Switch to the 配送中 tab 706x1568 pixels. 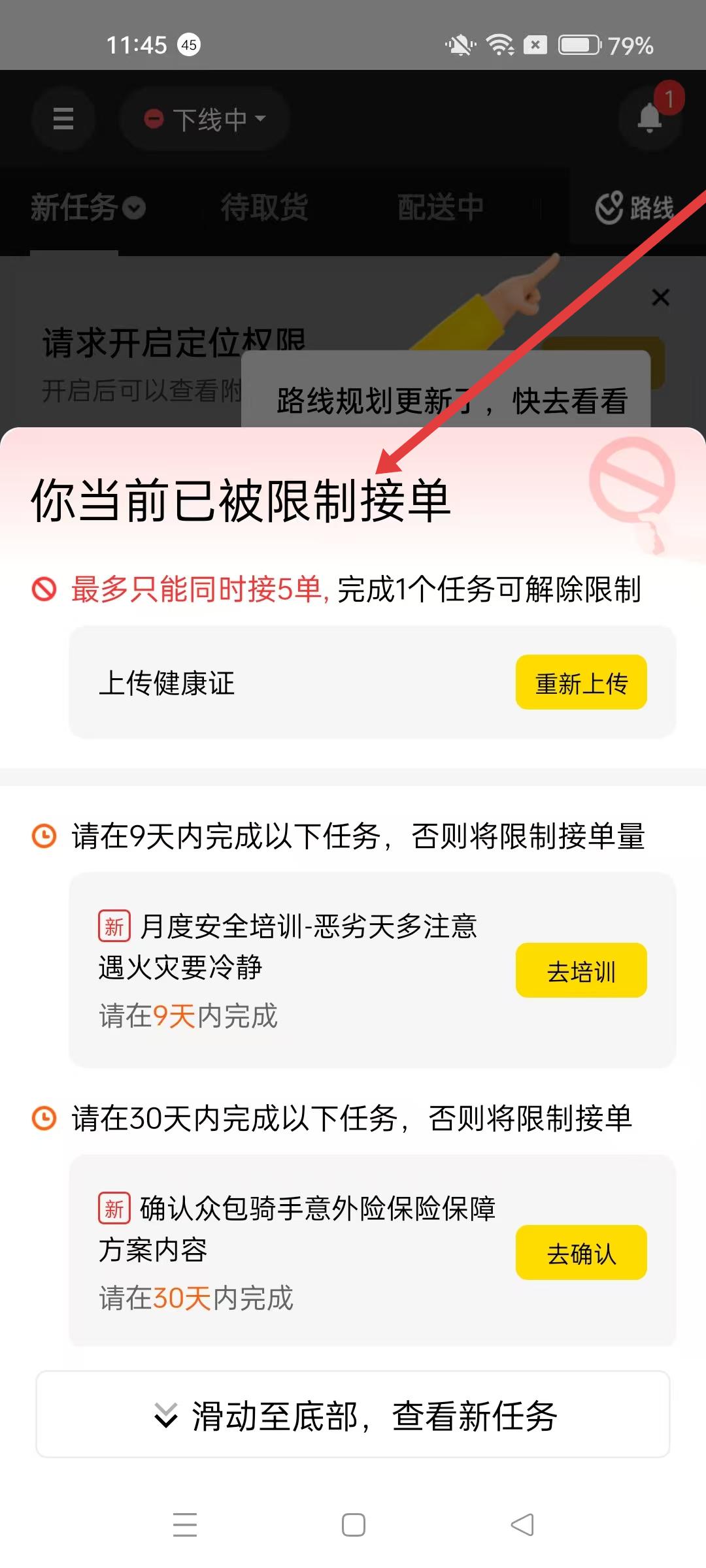[x=440, y=208]
